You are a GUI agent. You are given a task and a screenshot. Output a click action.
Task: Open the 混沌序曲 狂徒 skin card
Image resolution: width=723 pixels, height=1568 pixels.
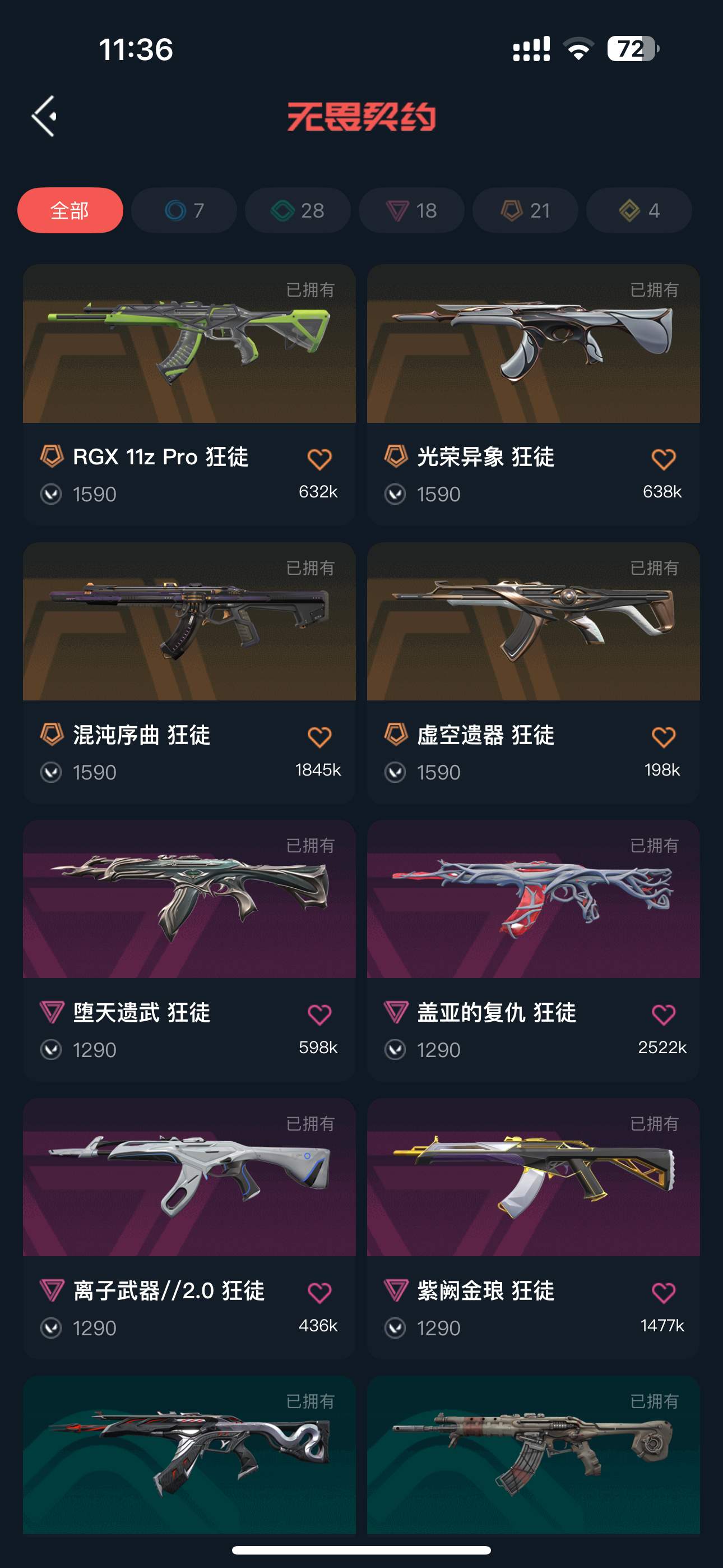click(x=189, y=622)
